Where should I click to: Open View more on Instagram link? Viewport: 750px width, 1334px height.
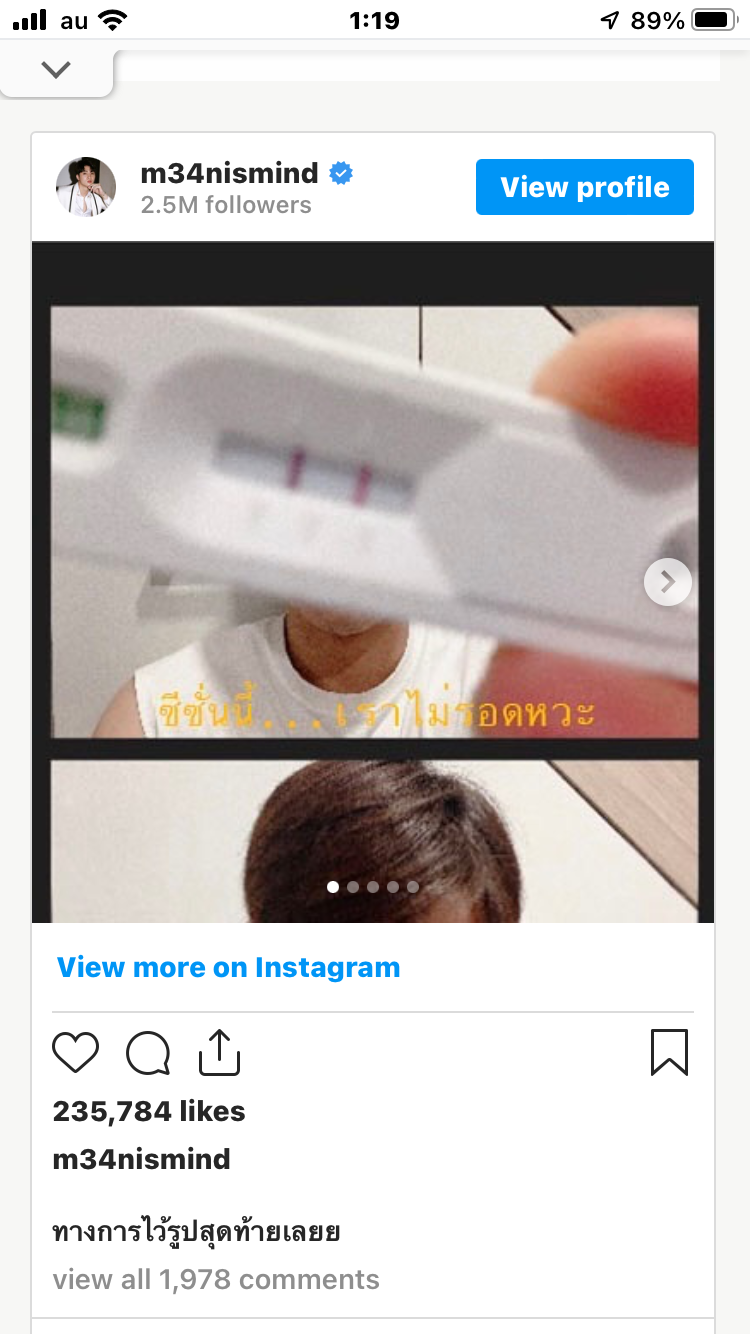pos(228,967)
